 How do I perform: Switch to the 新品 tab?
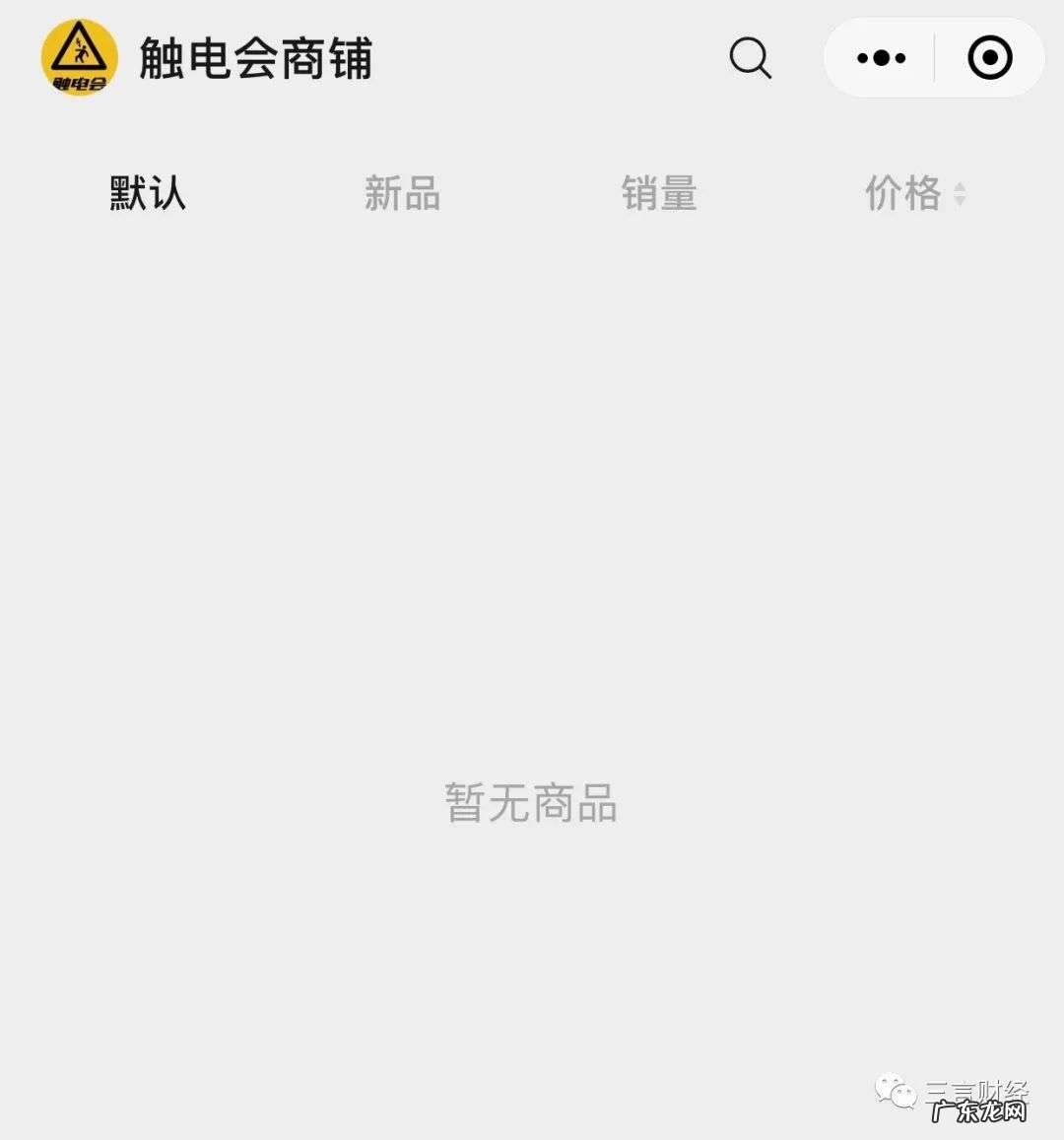(402, 194)
